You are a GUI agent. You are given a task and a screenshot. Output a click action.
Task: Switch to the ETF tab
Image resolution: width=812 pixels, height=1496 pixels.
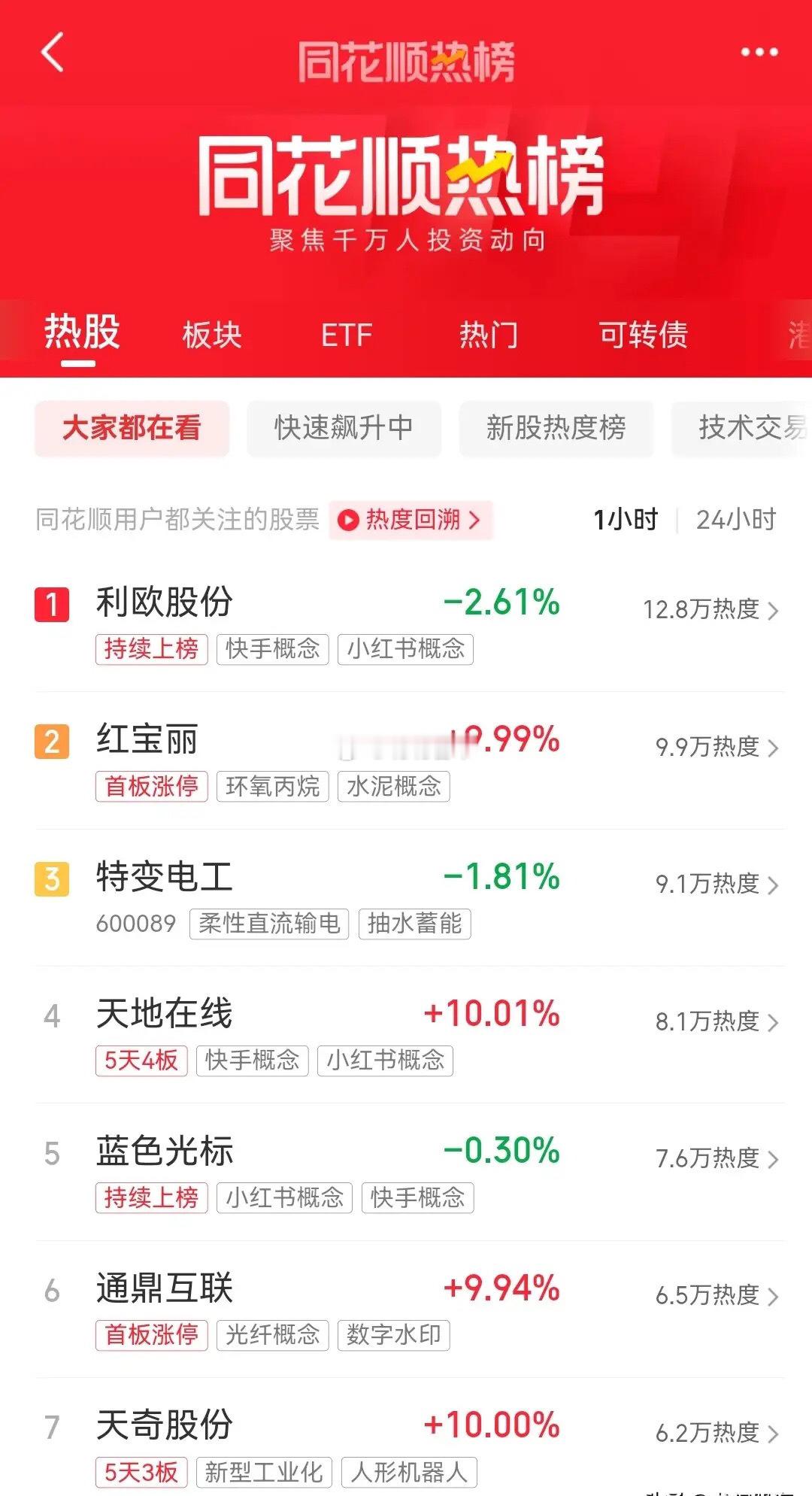tap(346, 334)
